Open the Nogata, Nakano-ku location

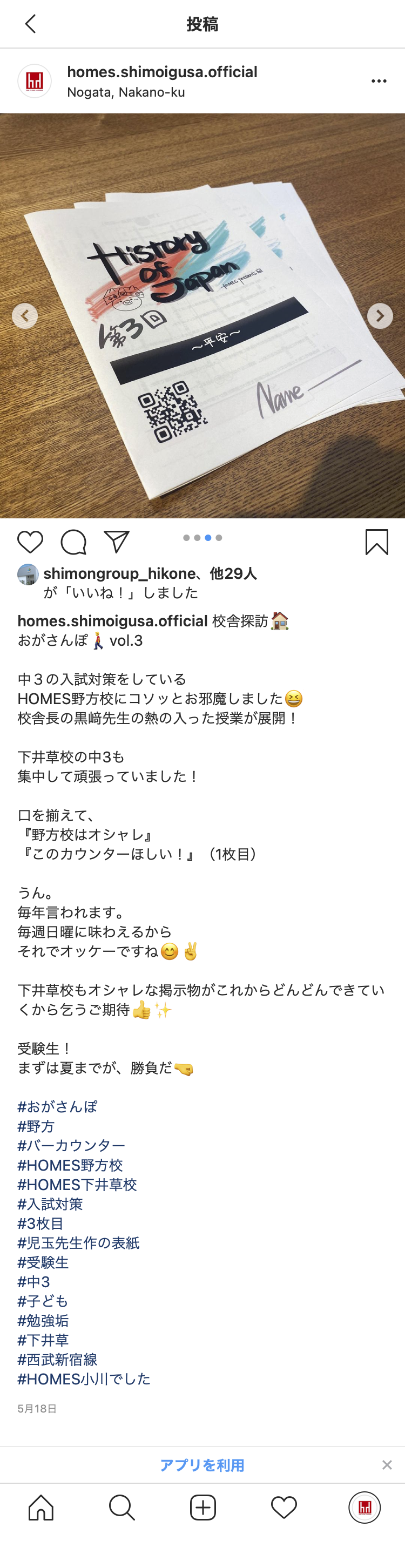click(126, 92)
